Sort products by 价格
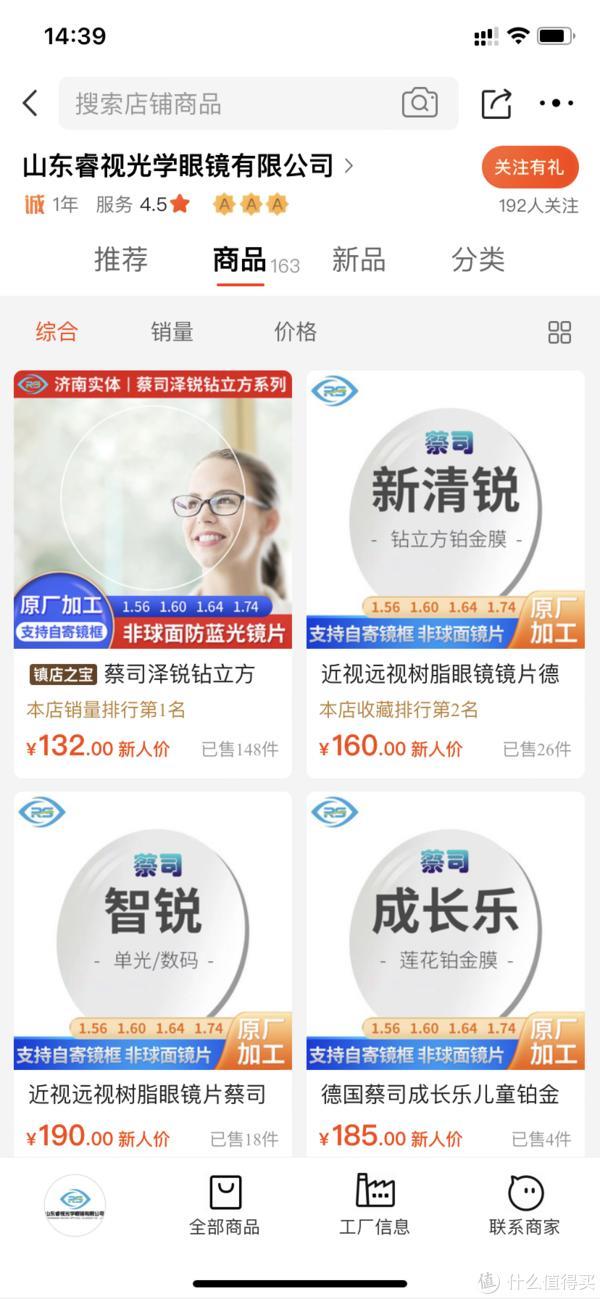The image size is (600, 1299). click(x=295, y=332)
